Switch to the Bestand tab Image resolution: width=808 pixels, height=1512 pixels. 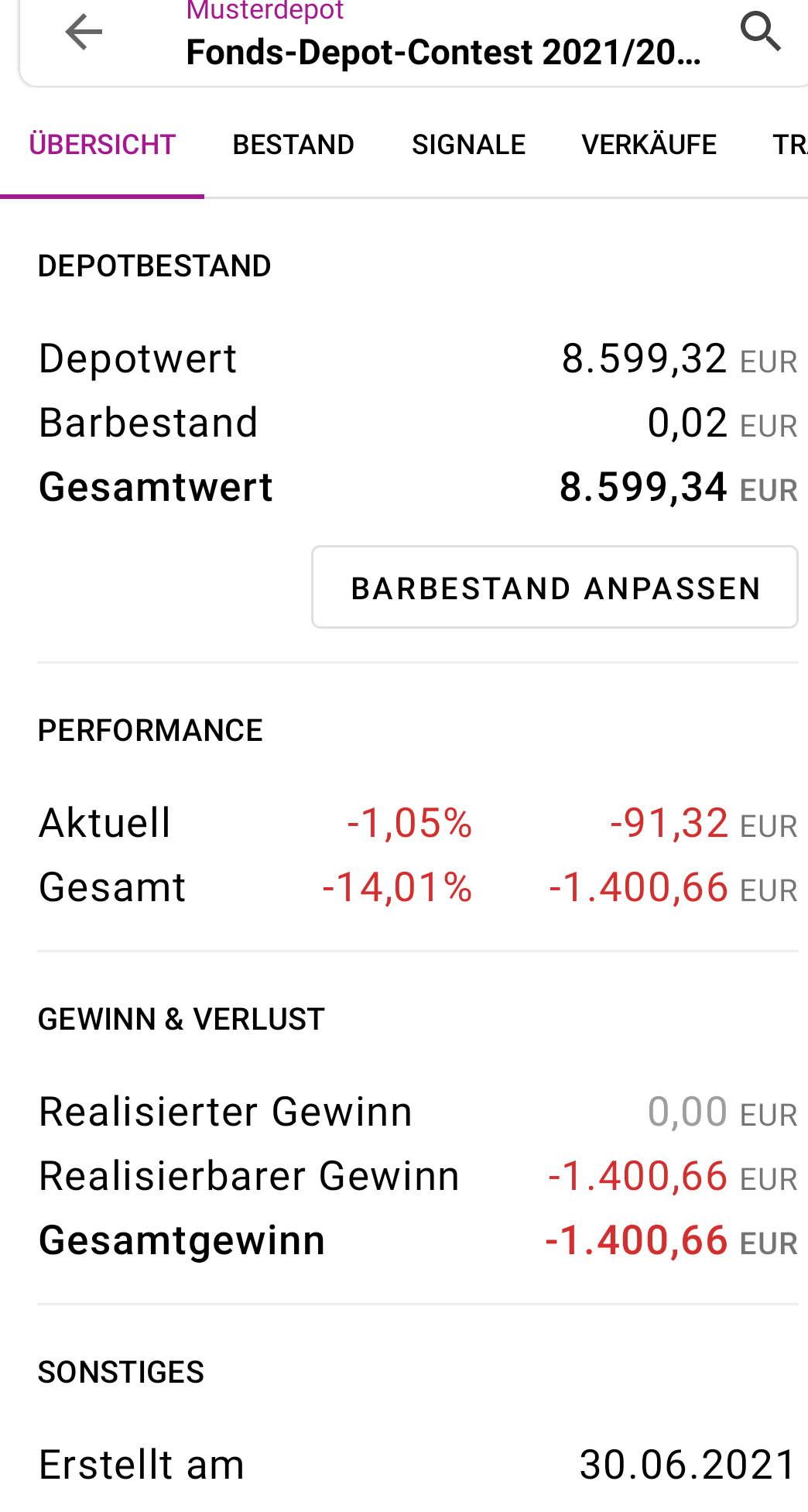point(293,145)
